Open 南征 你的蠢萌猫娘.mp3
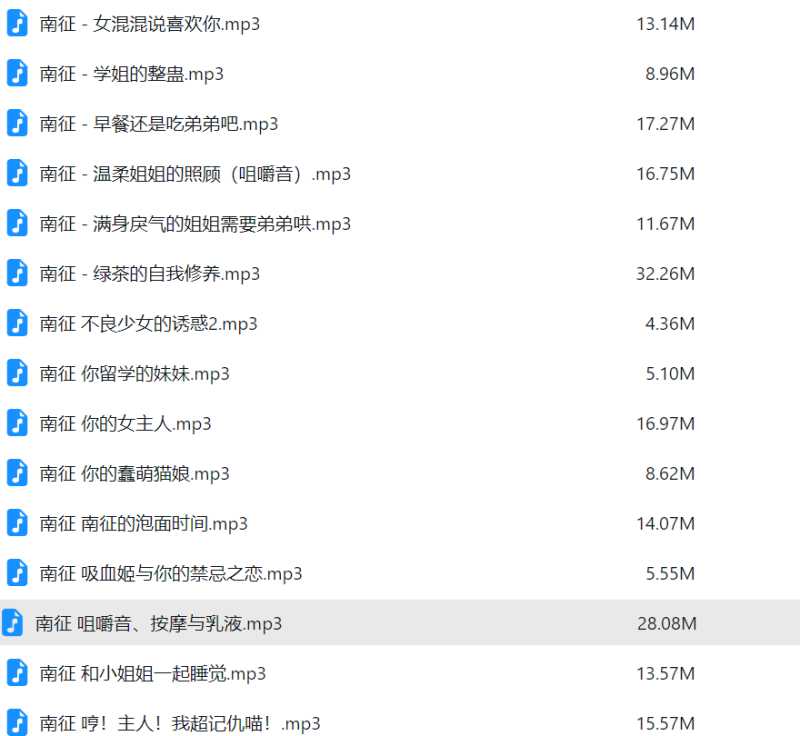Viewport: 800px width, 736px height. coord(135,474)
